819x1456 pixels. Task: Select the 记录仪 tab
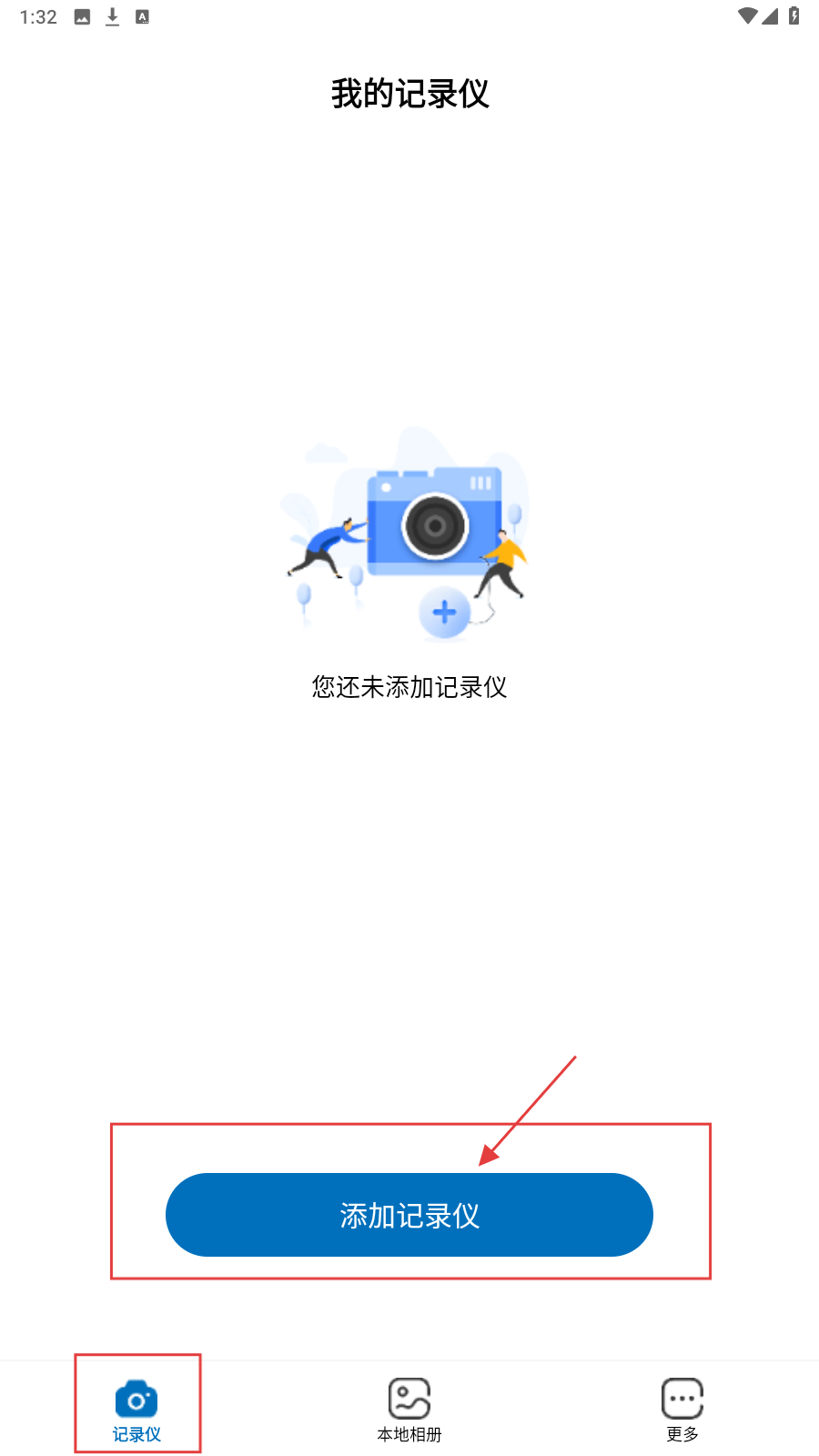[x=136, y=1409]
